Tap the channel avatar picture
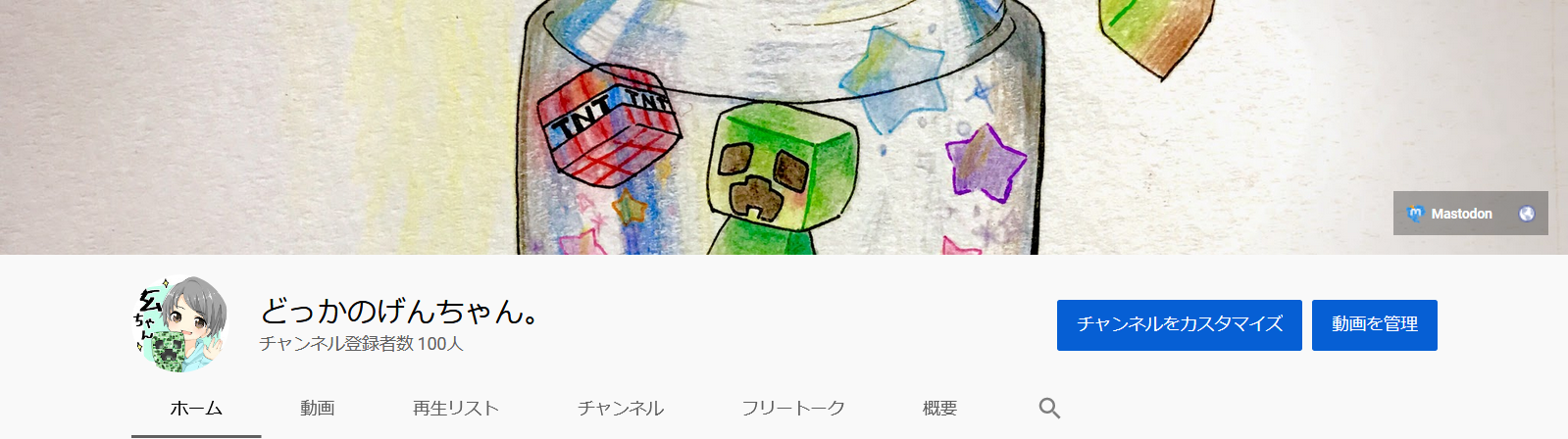The height and width of the screenshot is (439, 1568). click(x=180, y=324)
